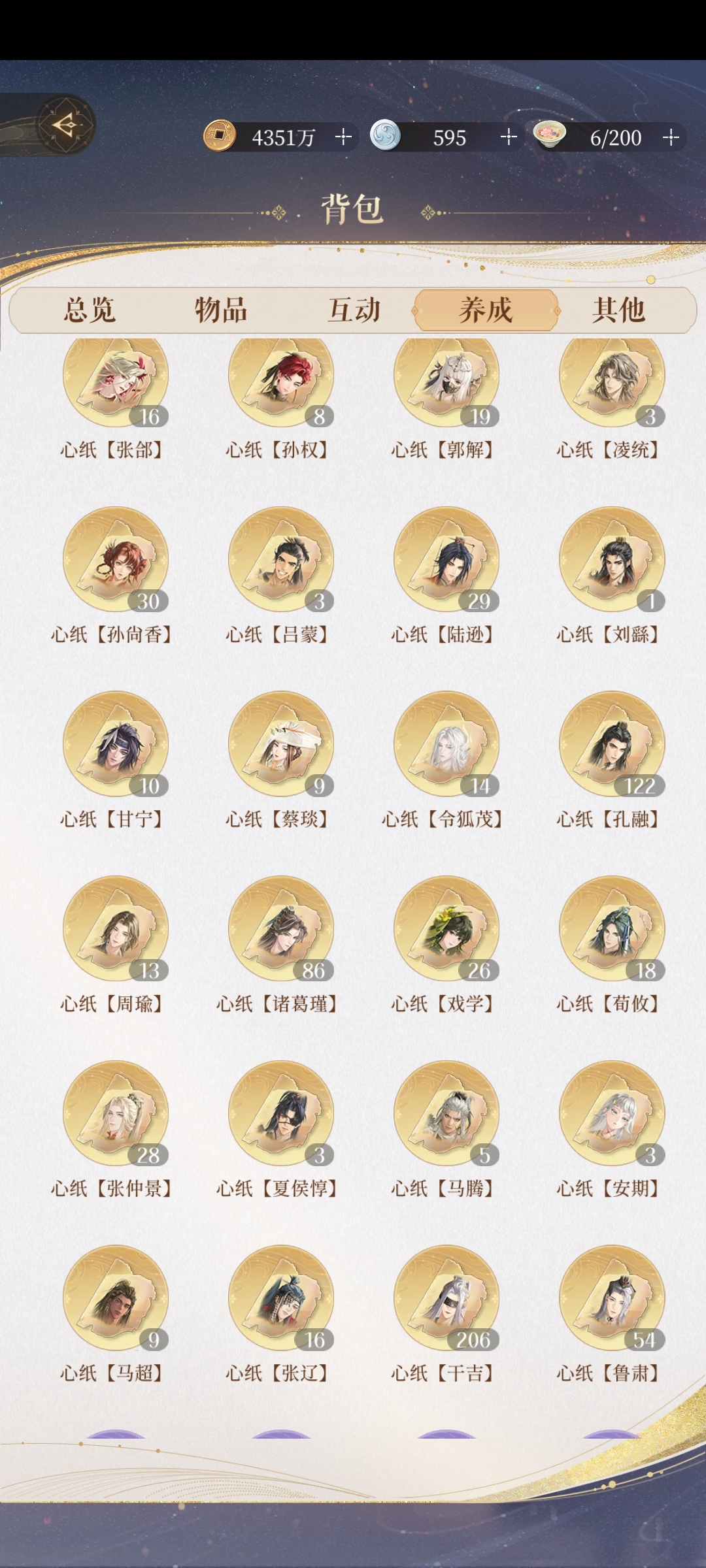Open item 心纸【张仲景】

pos(116,1113)
